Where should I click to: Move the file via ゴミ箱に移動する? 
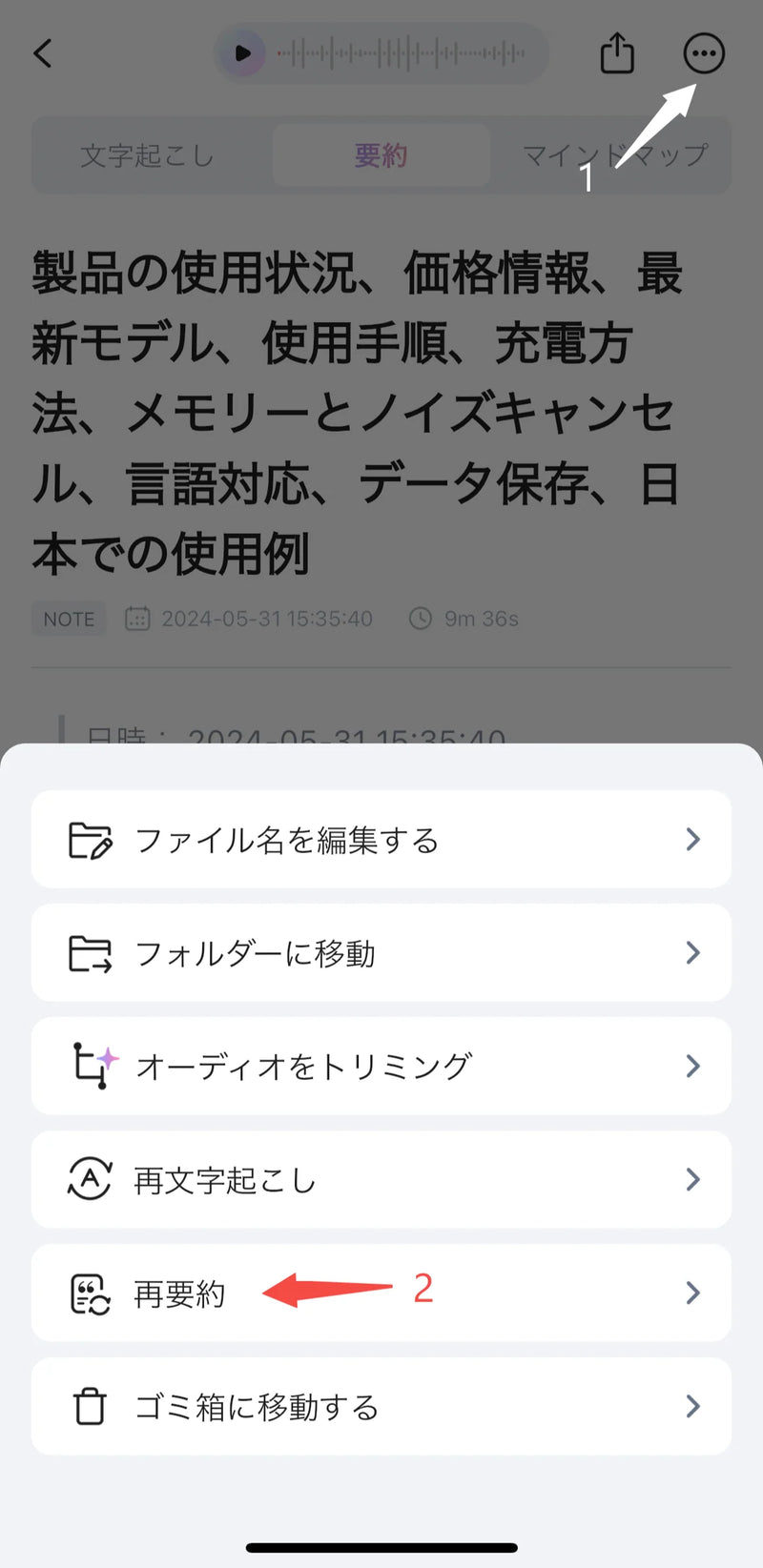(x=381, y=1407)
